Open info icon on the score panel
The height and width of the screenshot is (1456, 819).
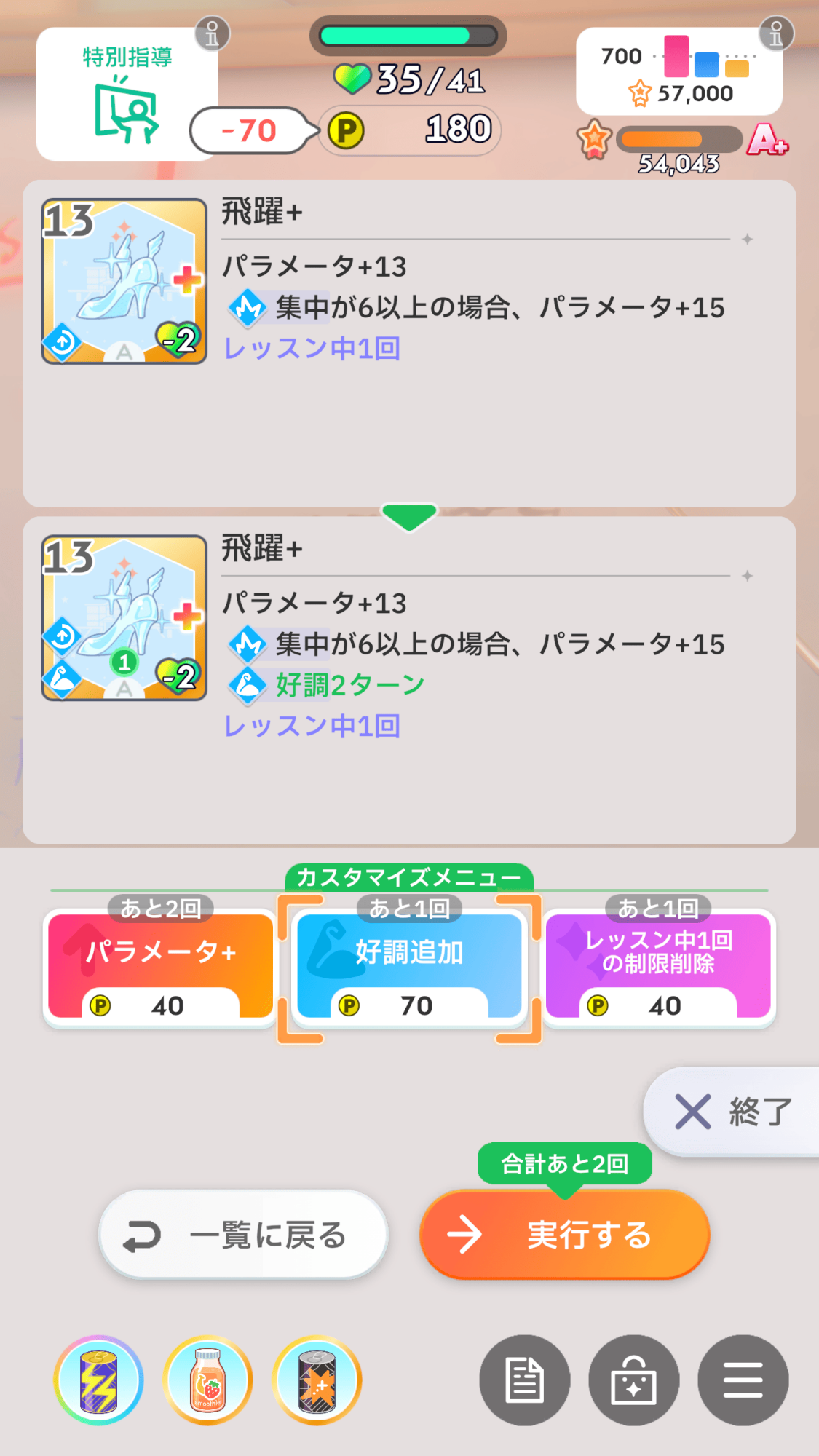pos(776,33)
